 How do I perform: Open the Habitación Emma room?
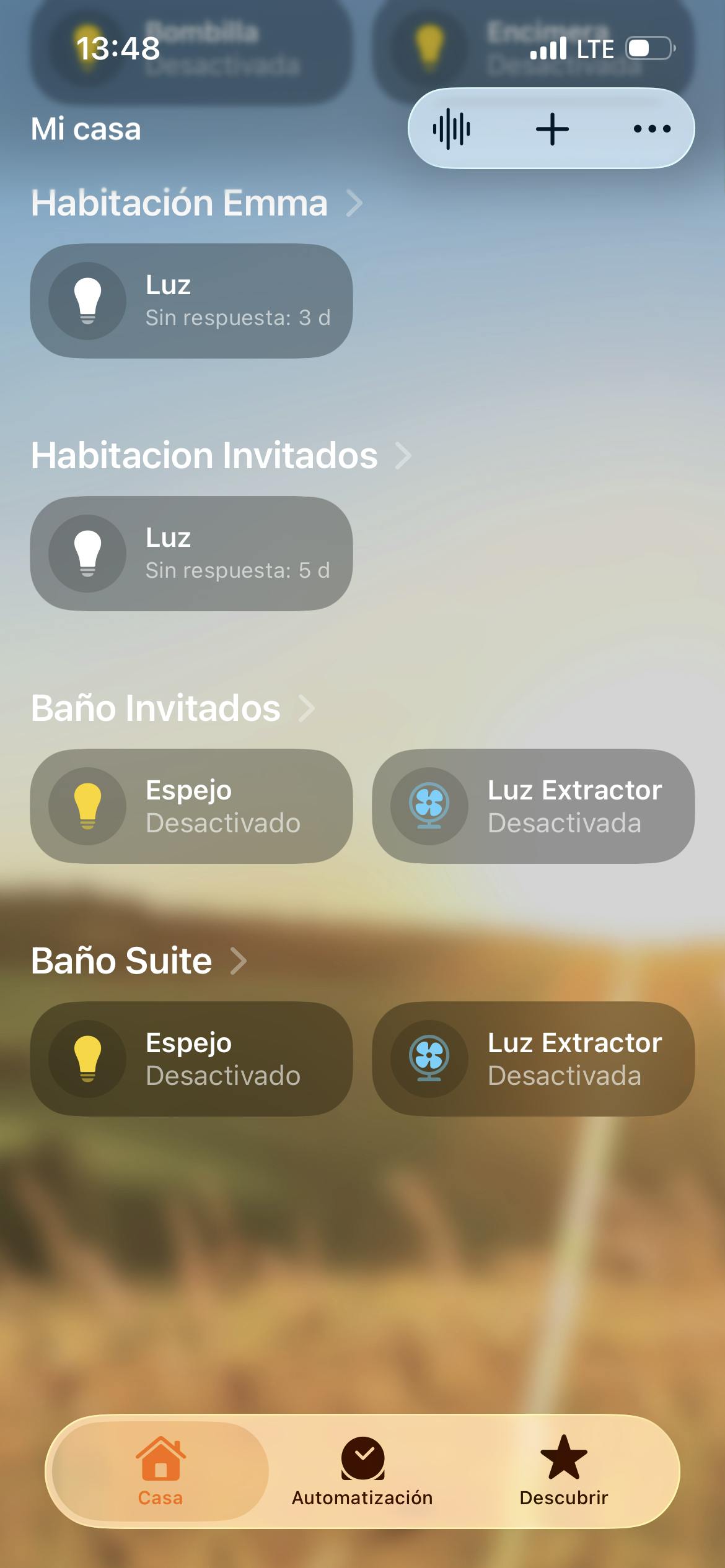[197, 203]
